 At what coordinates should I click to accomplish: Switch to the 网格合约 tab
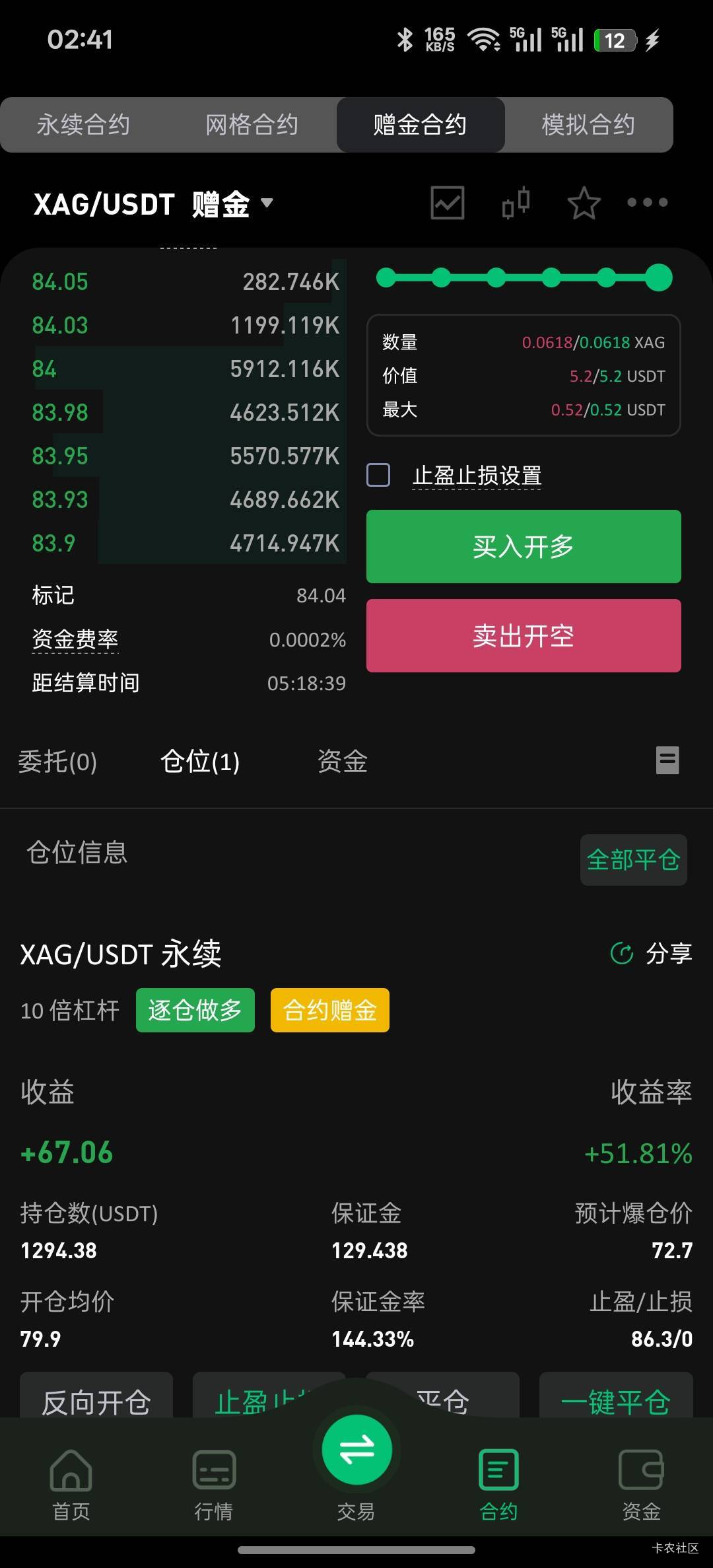pyautogui.click(x=252, y=125)
